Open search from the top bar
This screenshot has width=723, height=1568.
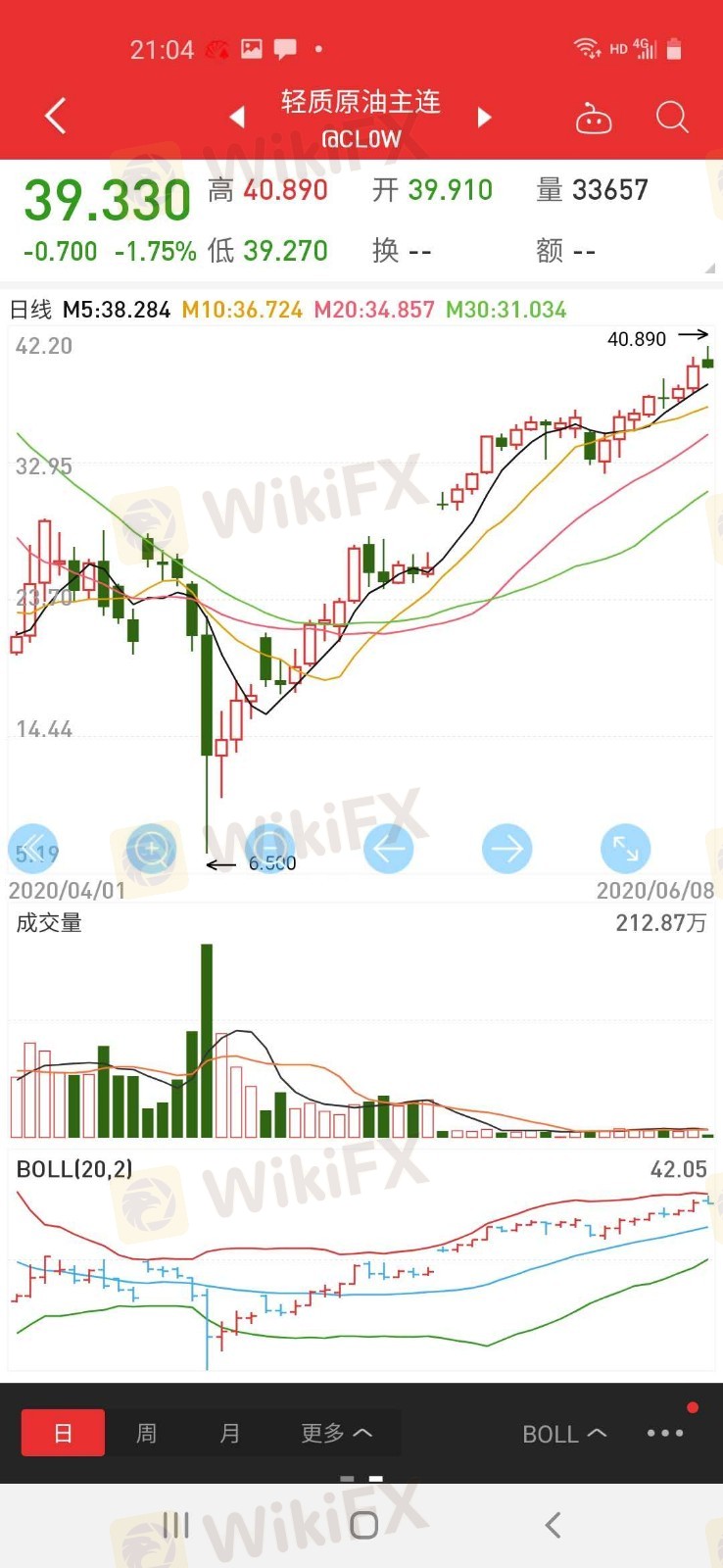(x=672, y=118)
